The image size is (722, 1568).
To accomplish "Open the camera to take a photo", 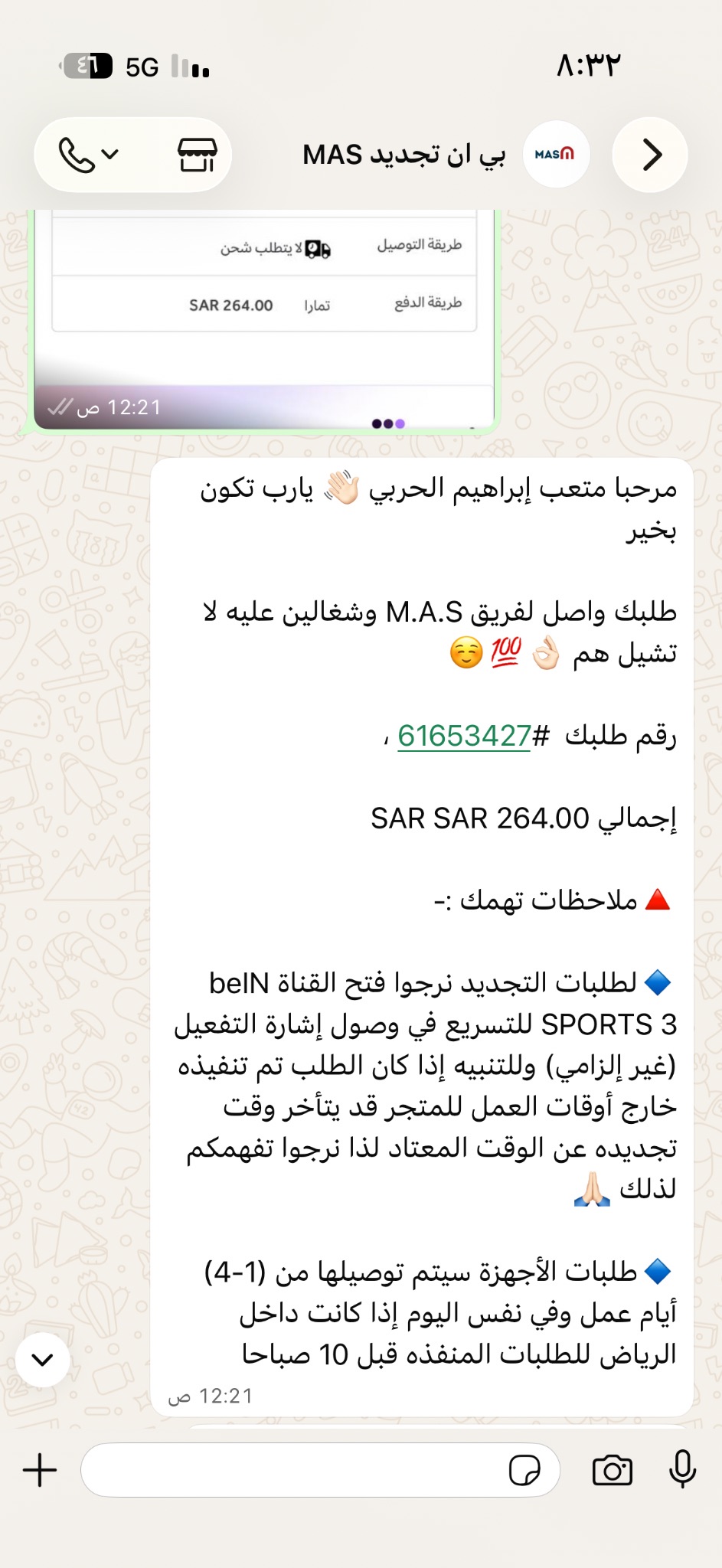I will 612,1470.
